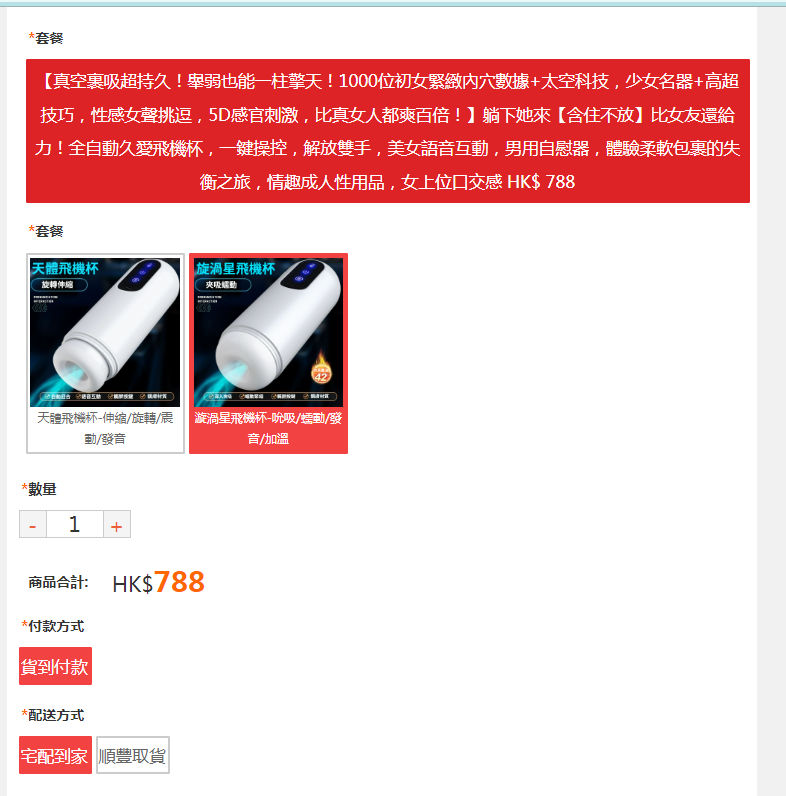Select the red HK$ 788 package option
This screenshot has width=786, height=796.
[x=388, y=131]
